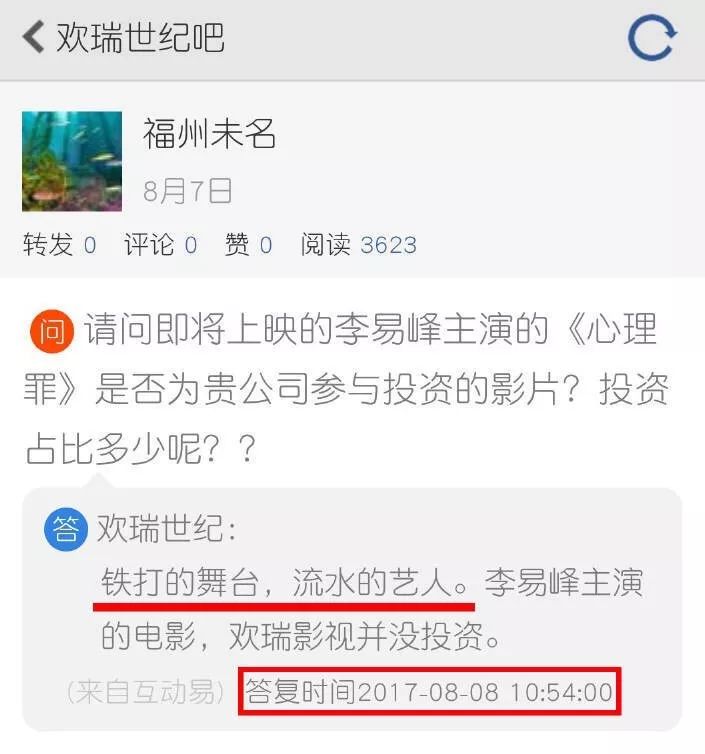Viewport: 705px width, 754px height.
Task: Open the username 福州未名
Action: 209,134
